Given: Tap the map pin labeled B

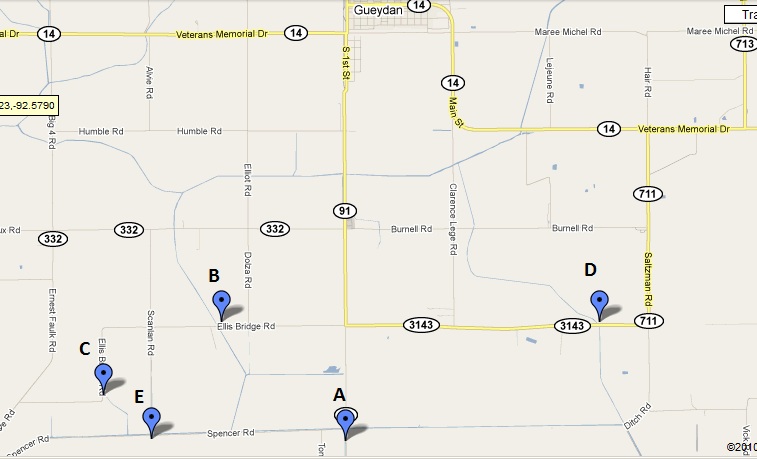Looking at the screenshot, I should 222,301.
